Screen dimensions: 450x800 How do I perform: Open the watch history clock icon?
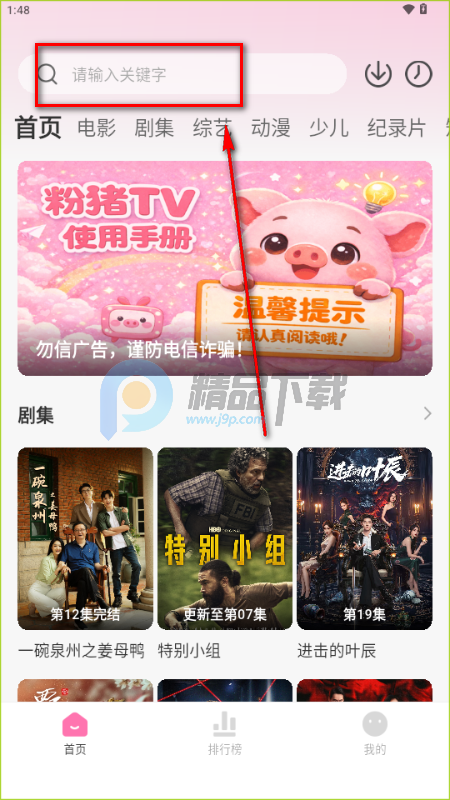tap(419, 74)
